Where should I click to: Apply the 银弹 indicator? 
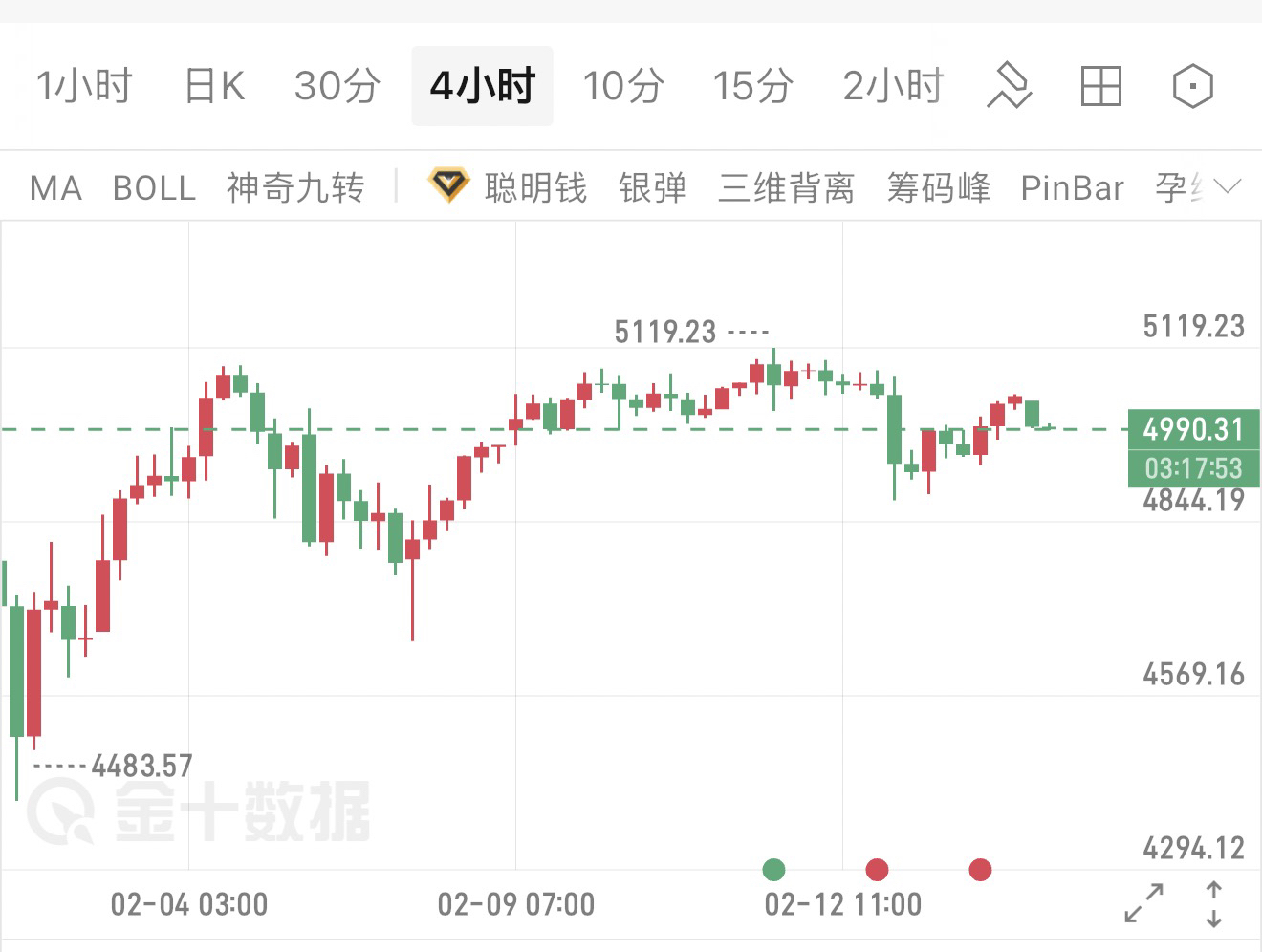653,188
